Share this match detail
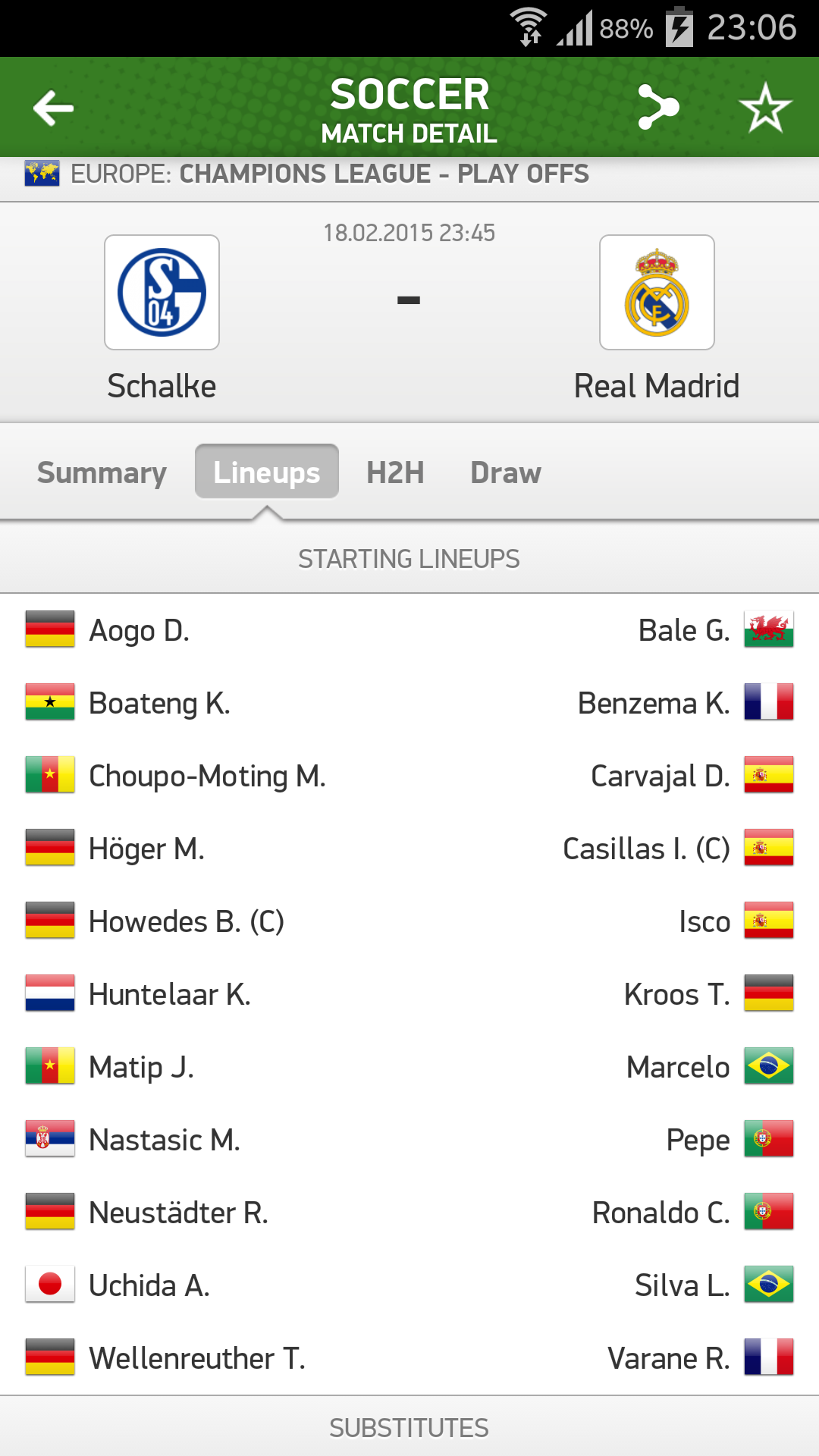Screen dimensions: 819x1456 [x=657, y=107]
